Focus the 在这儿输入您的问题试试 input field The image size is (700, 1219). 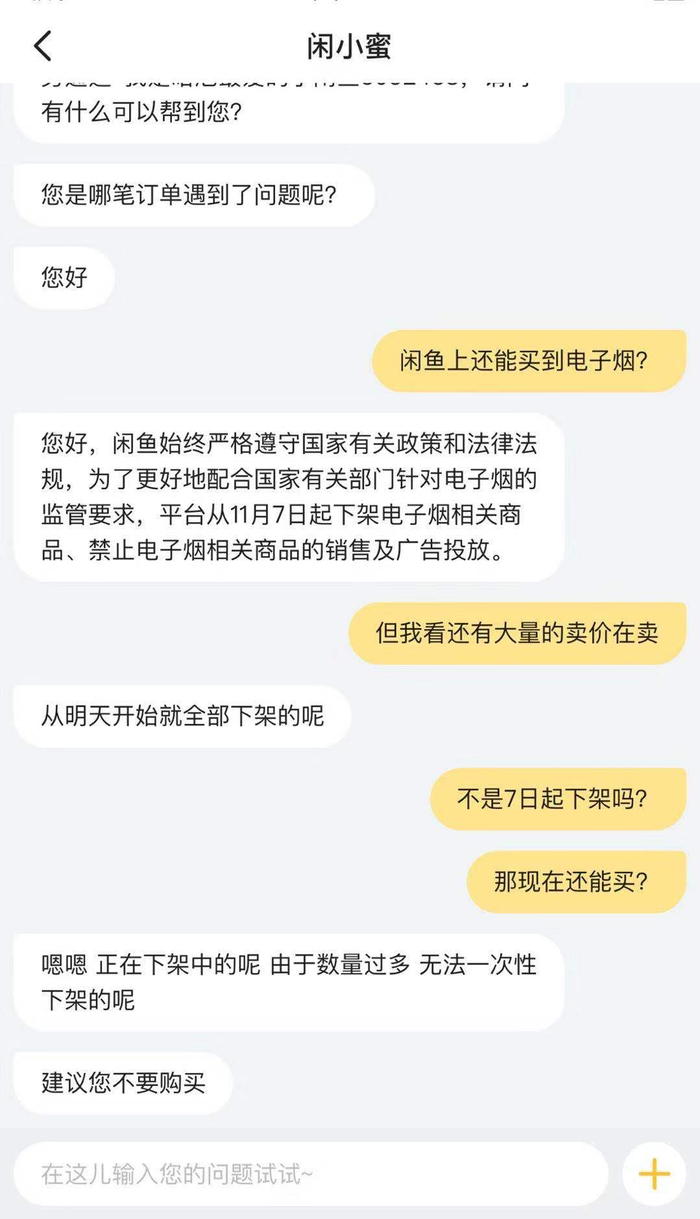point(310,1173)
